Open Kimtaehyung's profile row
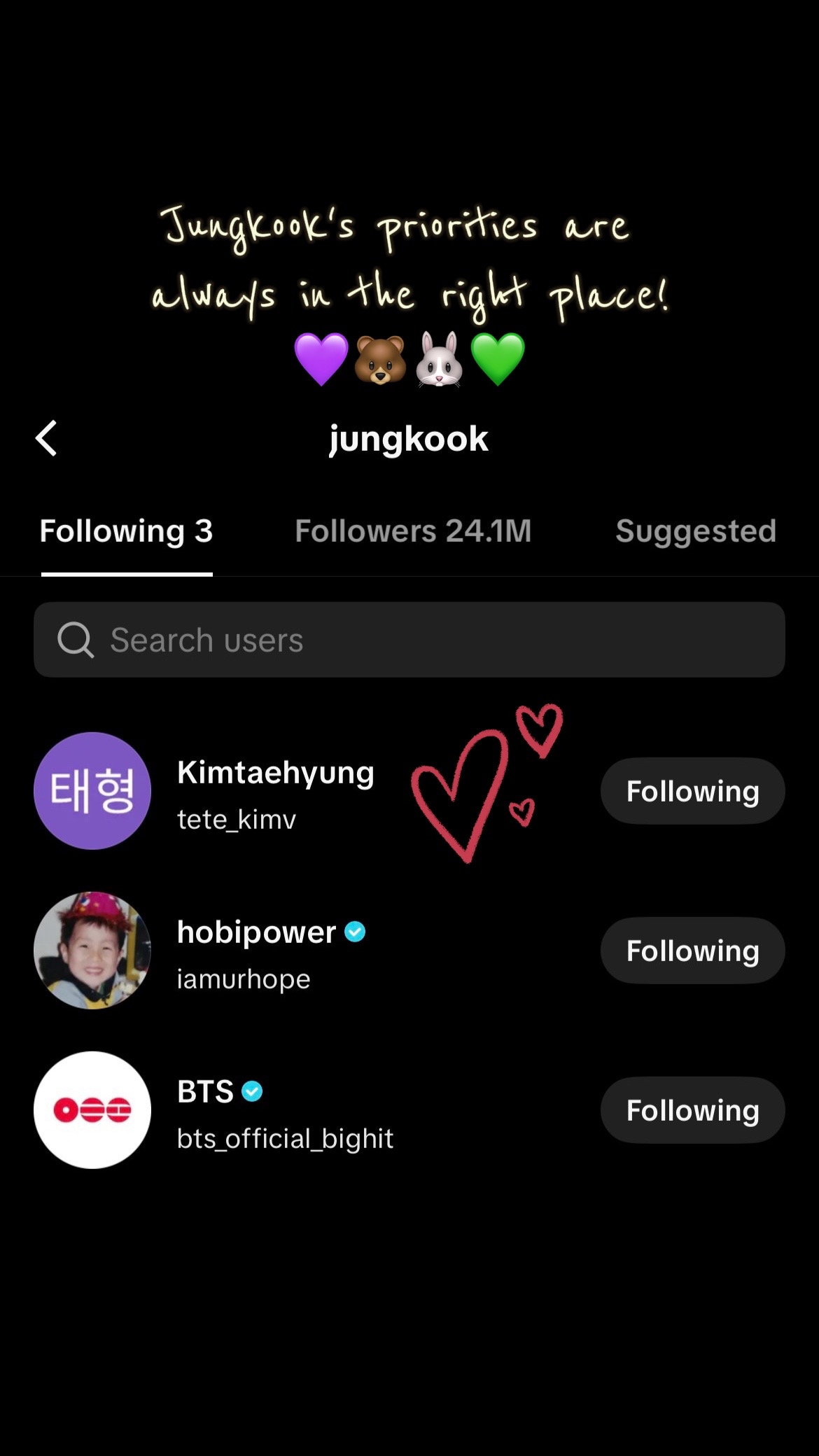The height and width of the screenshot is (1456, 819). click(x=409, y=791)
